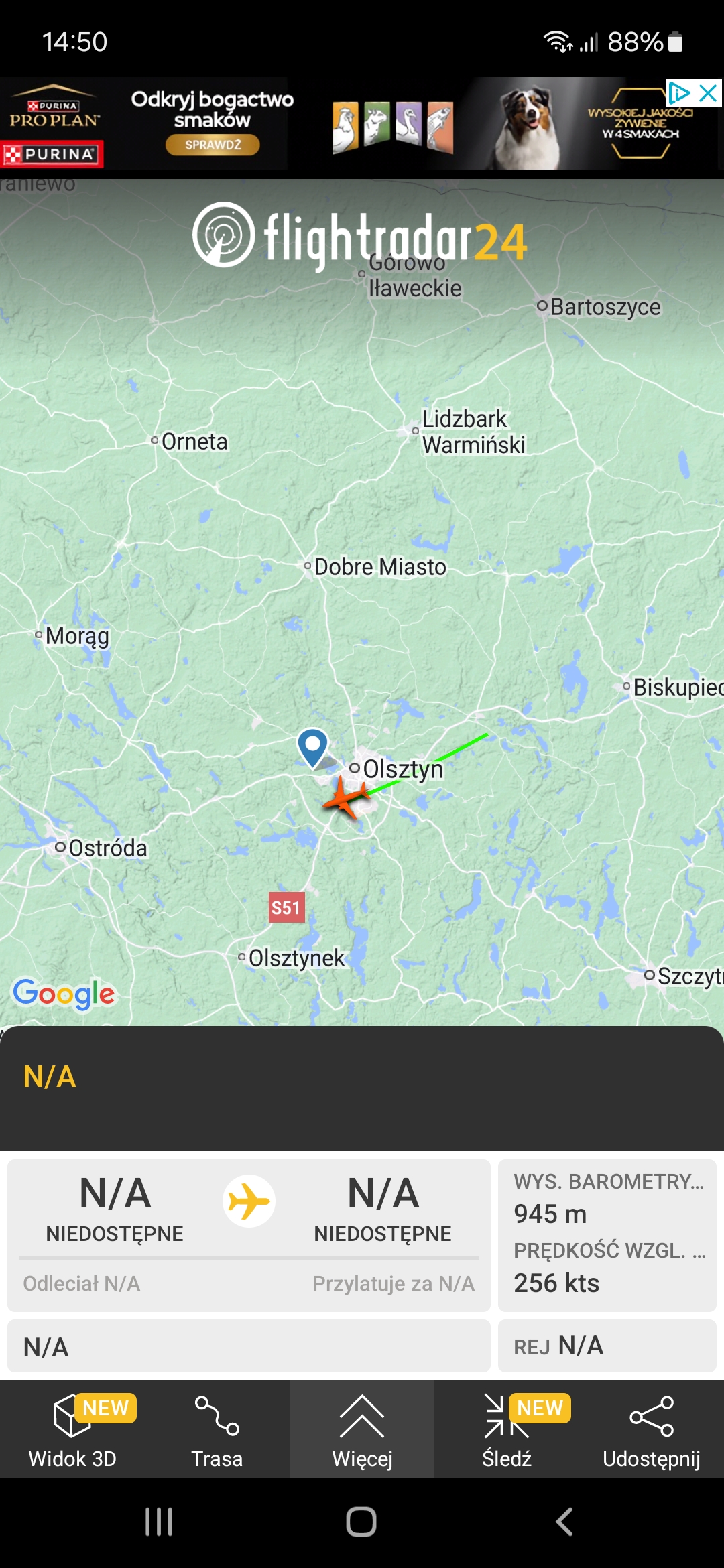Open the ad info AdChoices icon
The image size is (724, 1568).
point(678,93)
